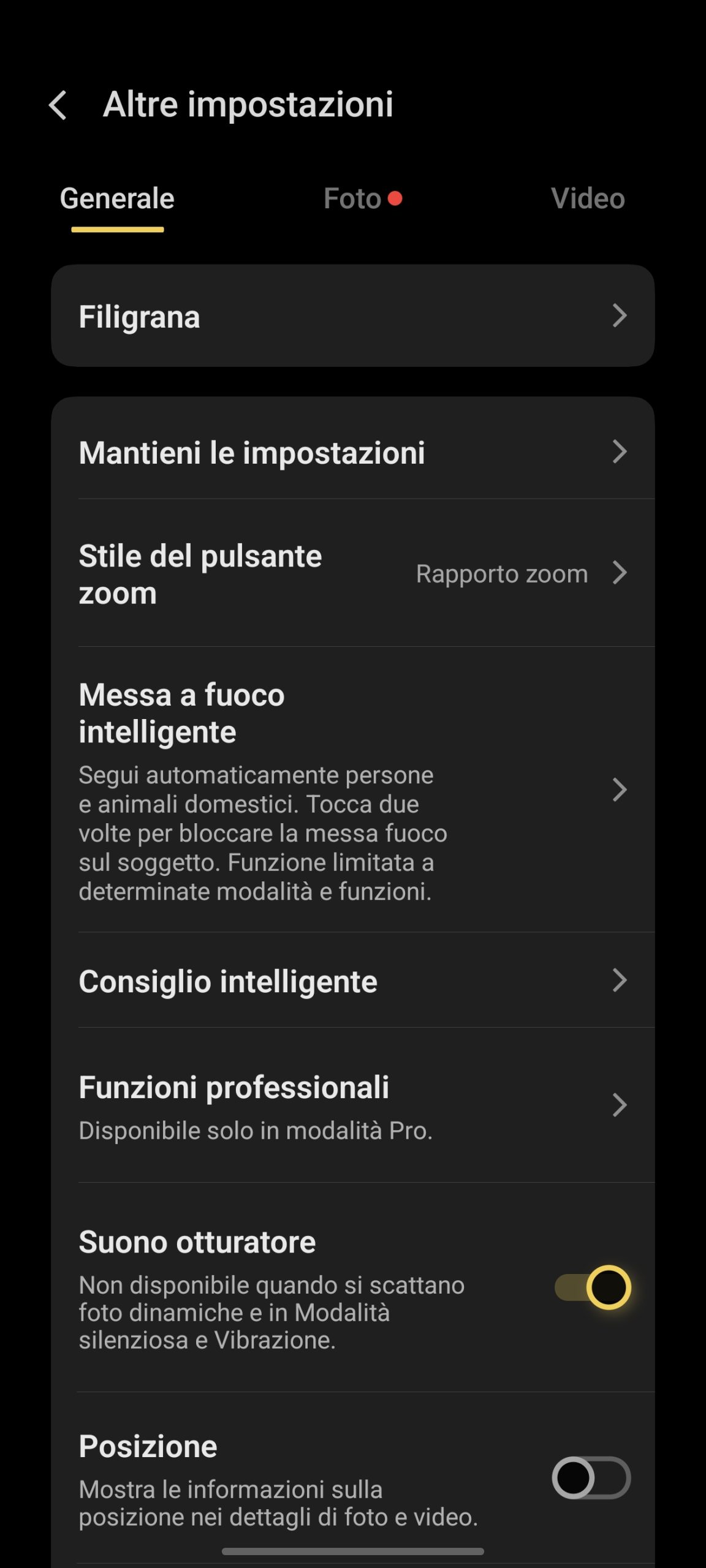
Task: Switch to the Video tab
Action: click(x=587, y=199)
